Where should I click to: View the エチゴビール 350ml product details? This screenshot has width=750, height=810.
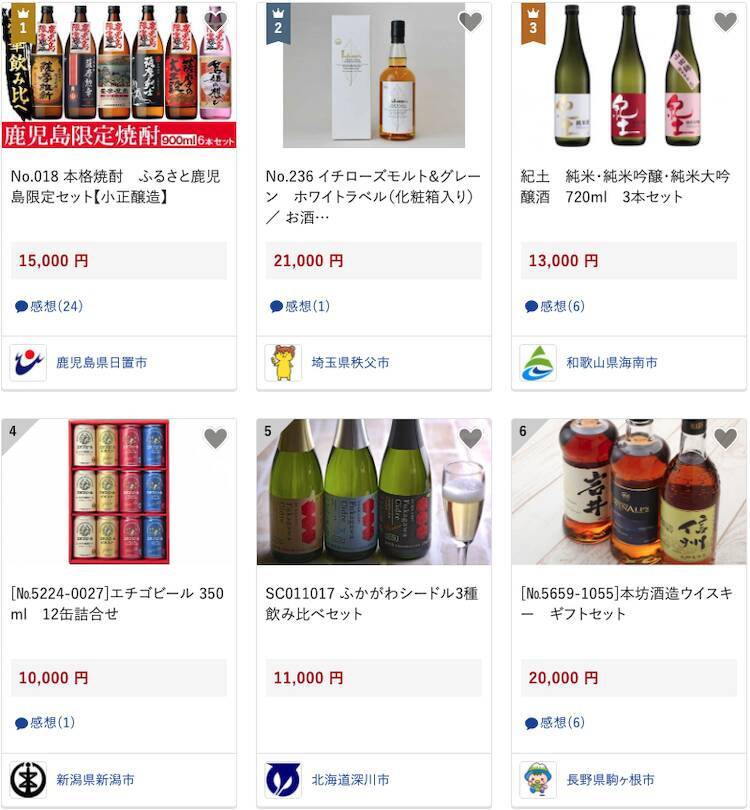(115, 603)
